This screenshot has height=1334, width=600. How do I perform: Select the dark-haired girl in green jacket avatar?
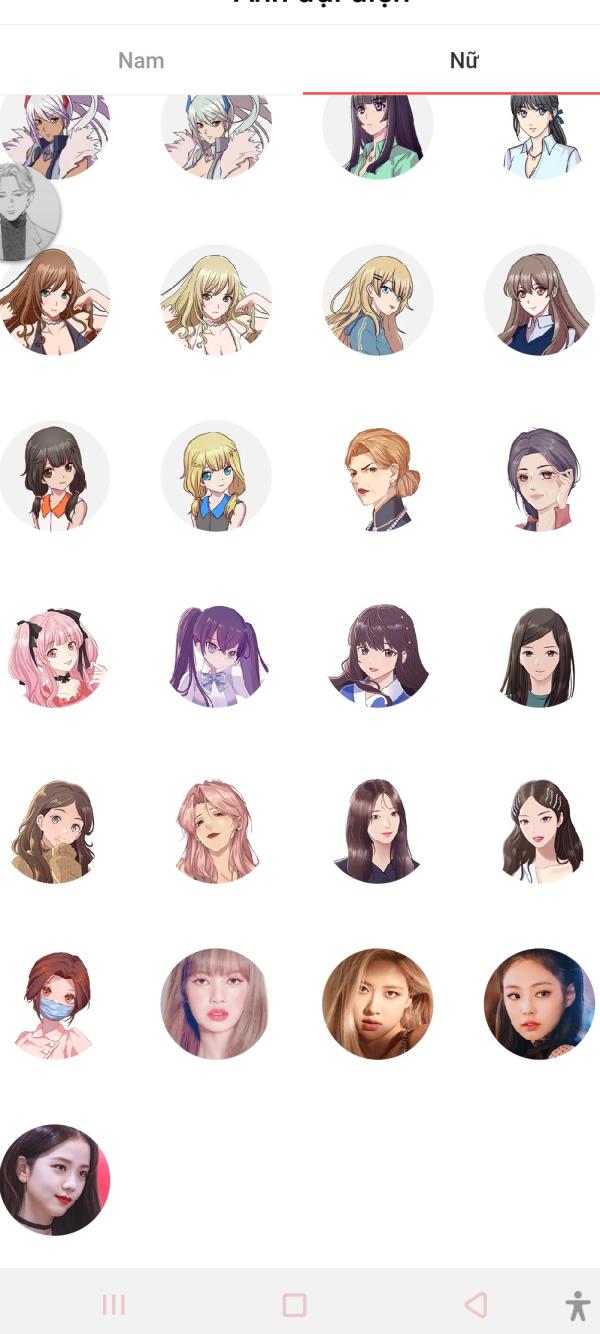(378, 135)
